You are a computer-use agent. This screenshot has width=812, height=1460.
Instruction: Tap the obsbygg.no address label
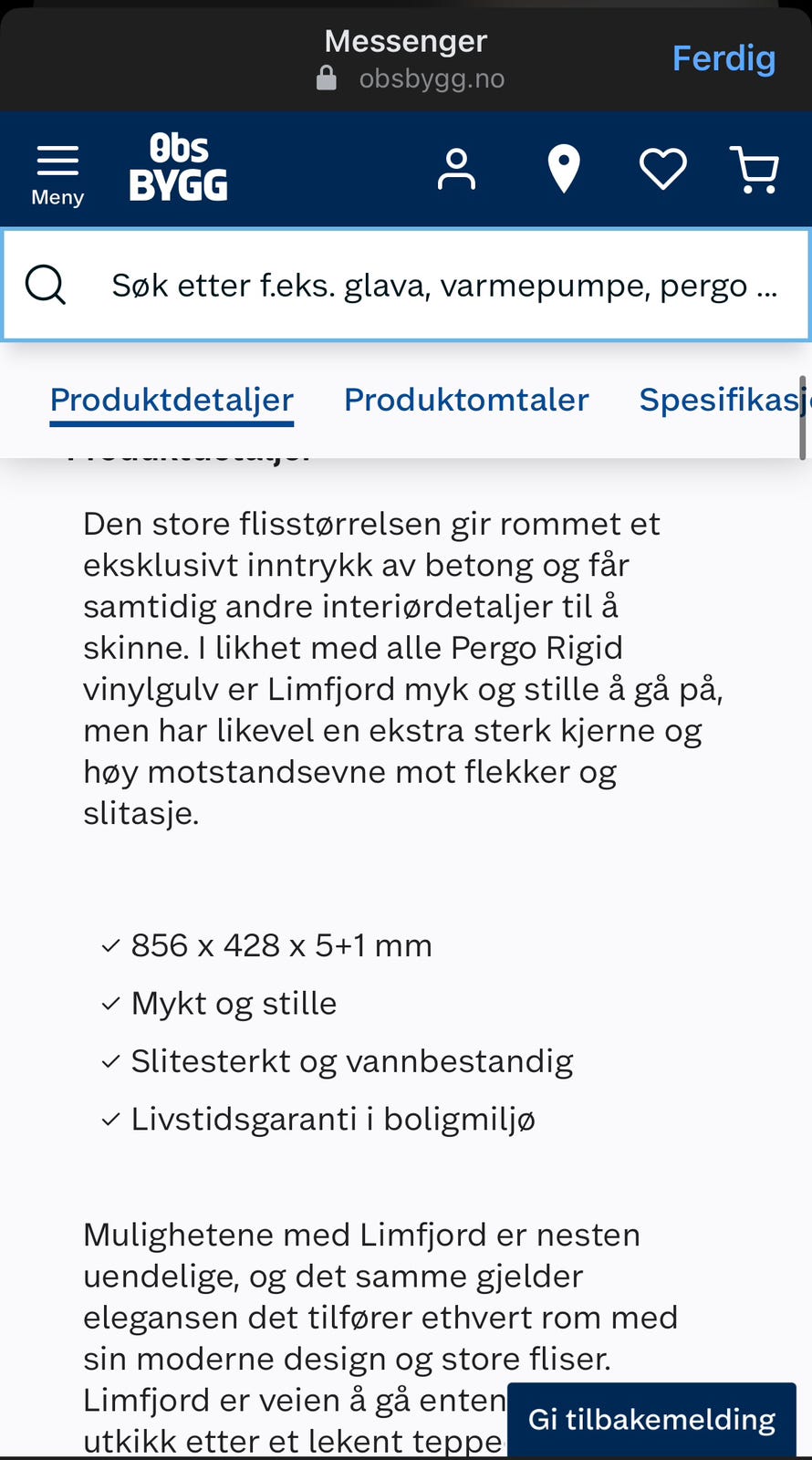(431, 78)
